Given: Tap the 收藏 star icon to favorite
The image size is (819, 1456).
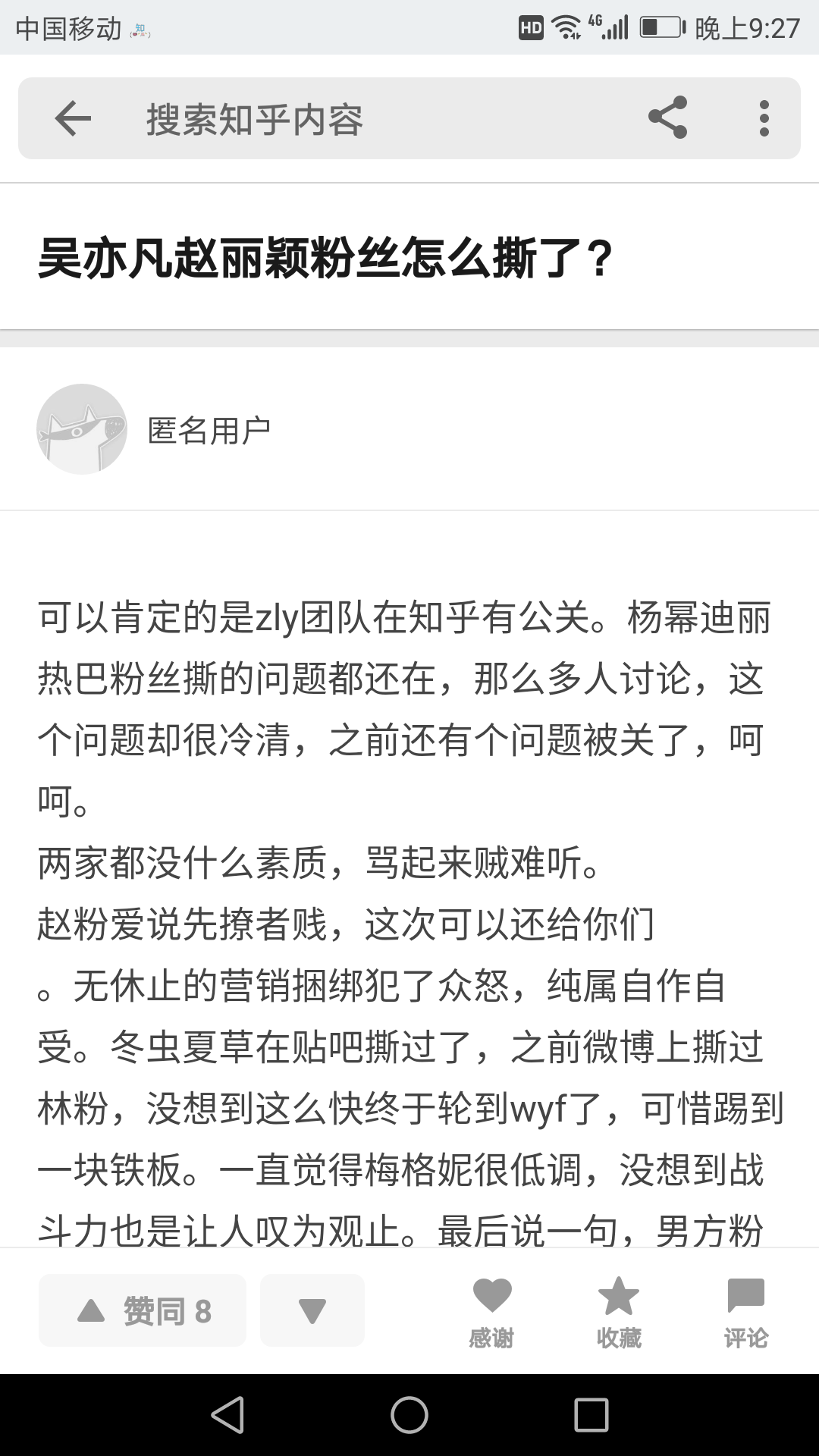Looking at the screenshot, I should [619, 1297].
